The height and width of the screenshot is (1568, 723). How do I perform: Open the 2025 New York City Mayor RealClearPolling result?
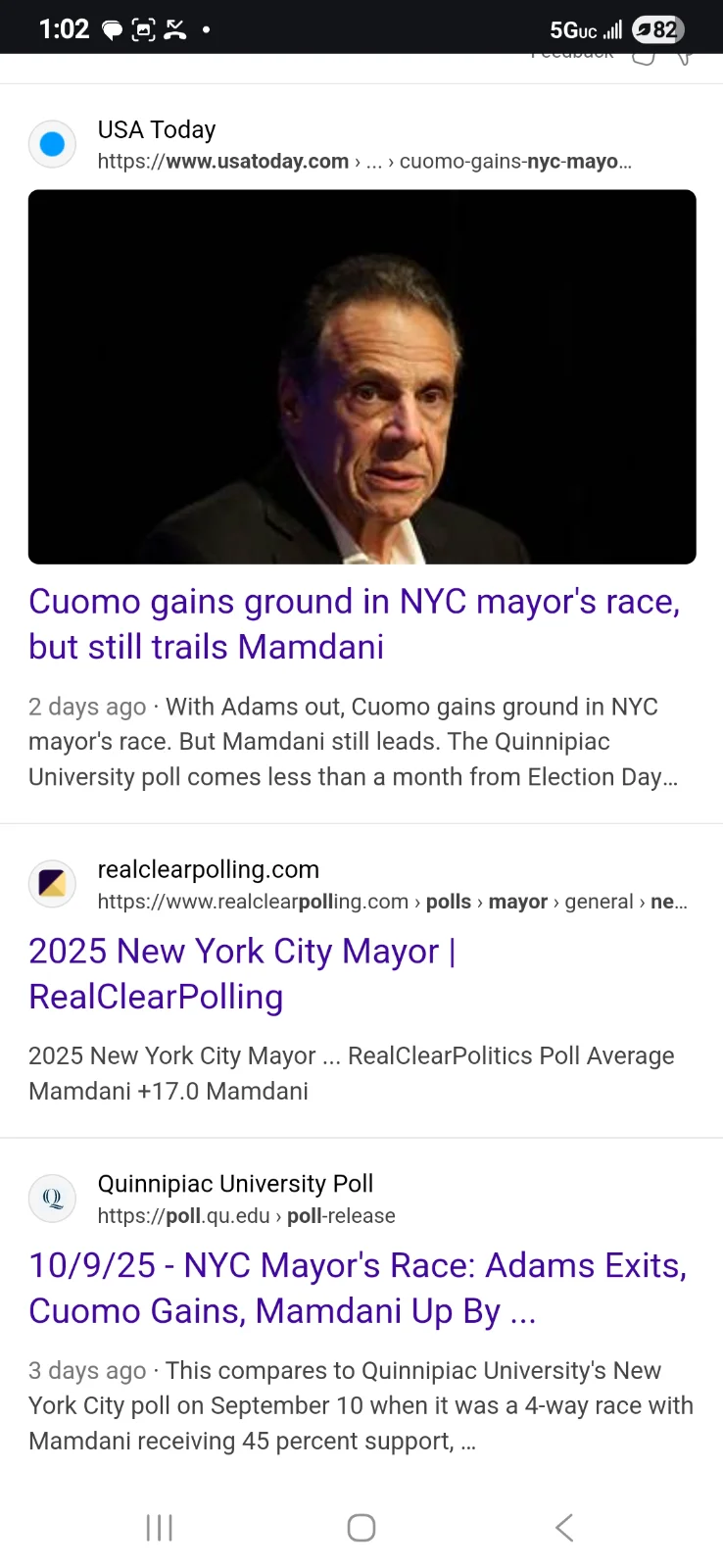click(242, 973)
